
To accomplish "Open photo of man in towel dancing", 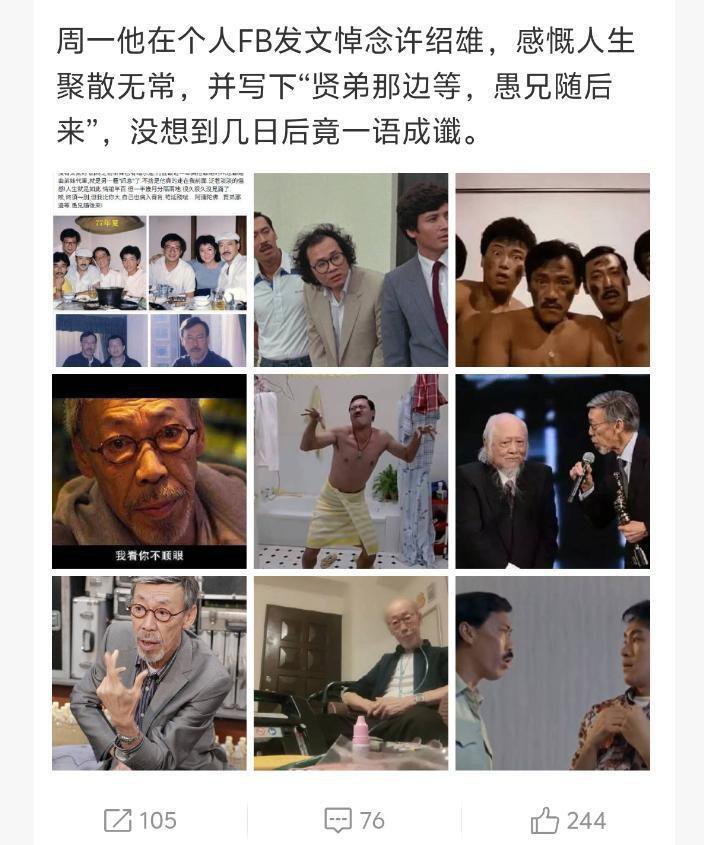I will (350, 471).
